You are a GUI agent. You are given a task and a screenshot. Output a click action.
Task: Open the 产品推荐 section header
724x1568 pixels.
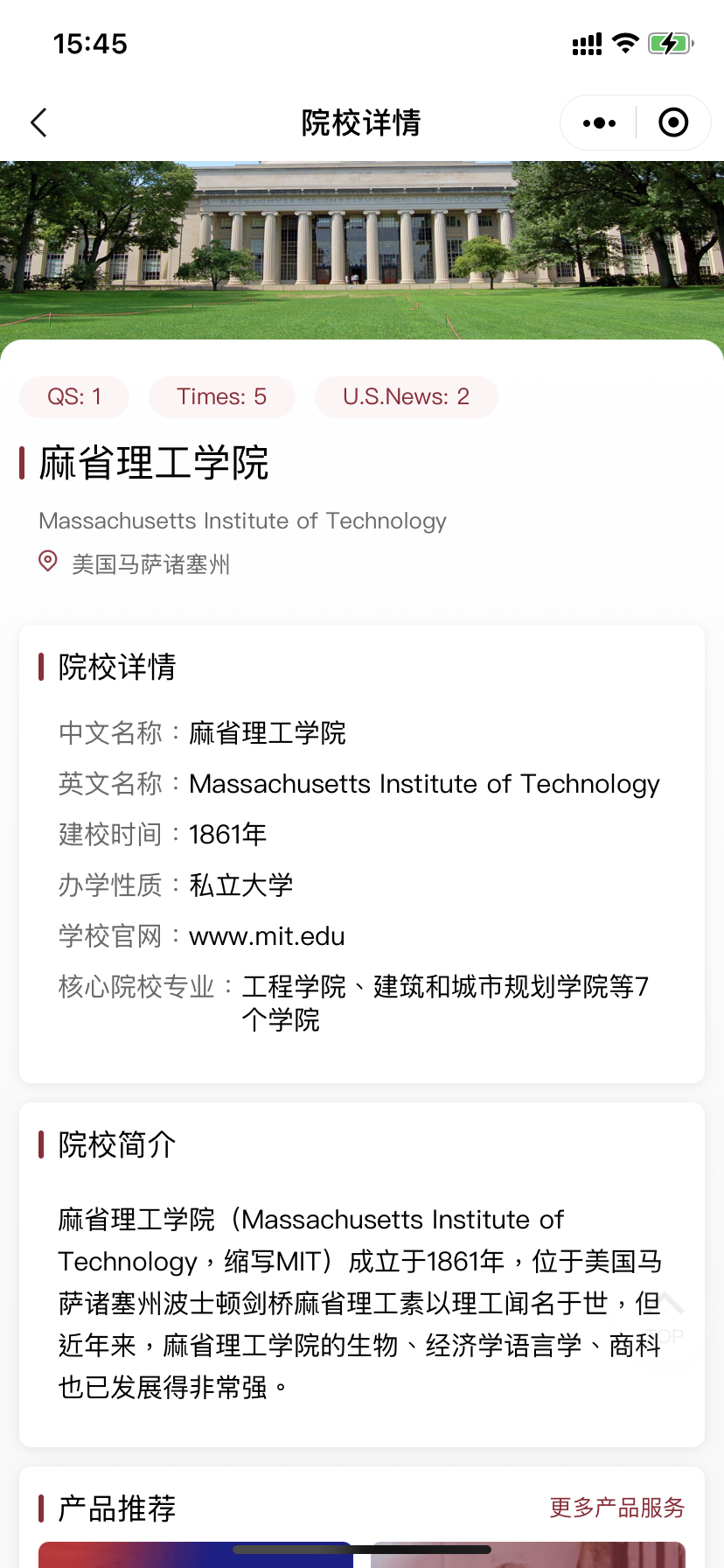coord(115,1508)
